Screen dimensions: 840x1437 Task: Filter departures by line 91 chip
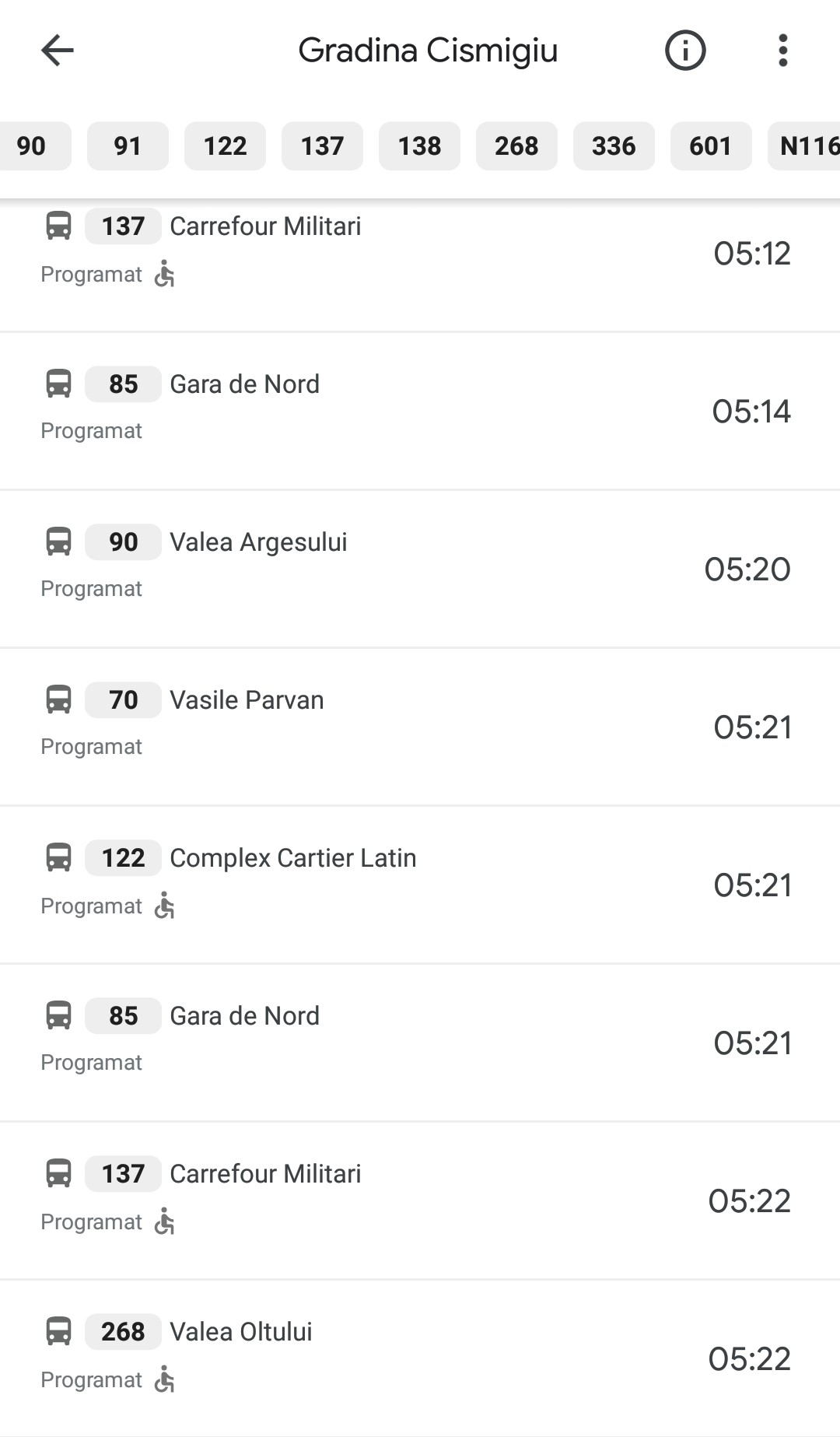tap(128, 145)
